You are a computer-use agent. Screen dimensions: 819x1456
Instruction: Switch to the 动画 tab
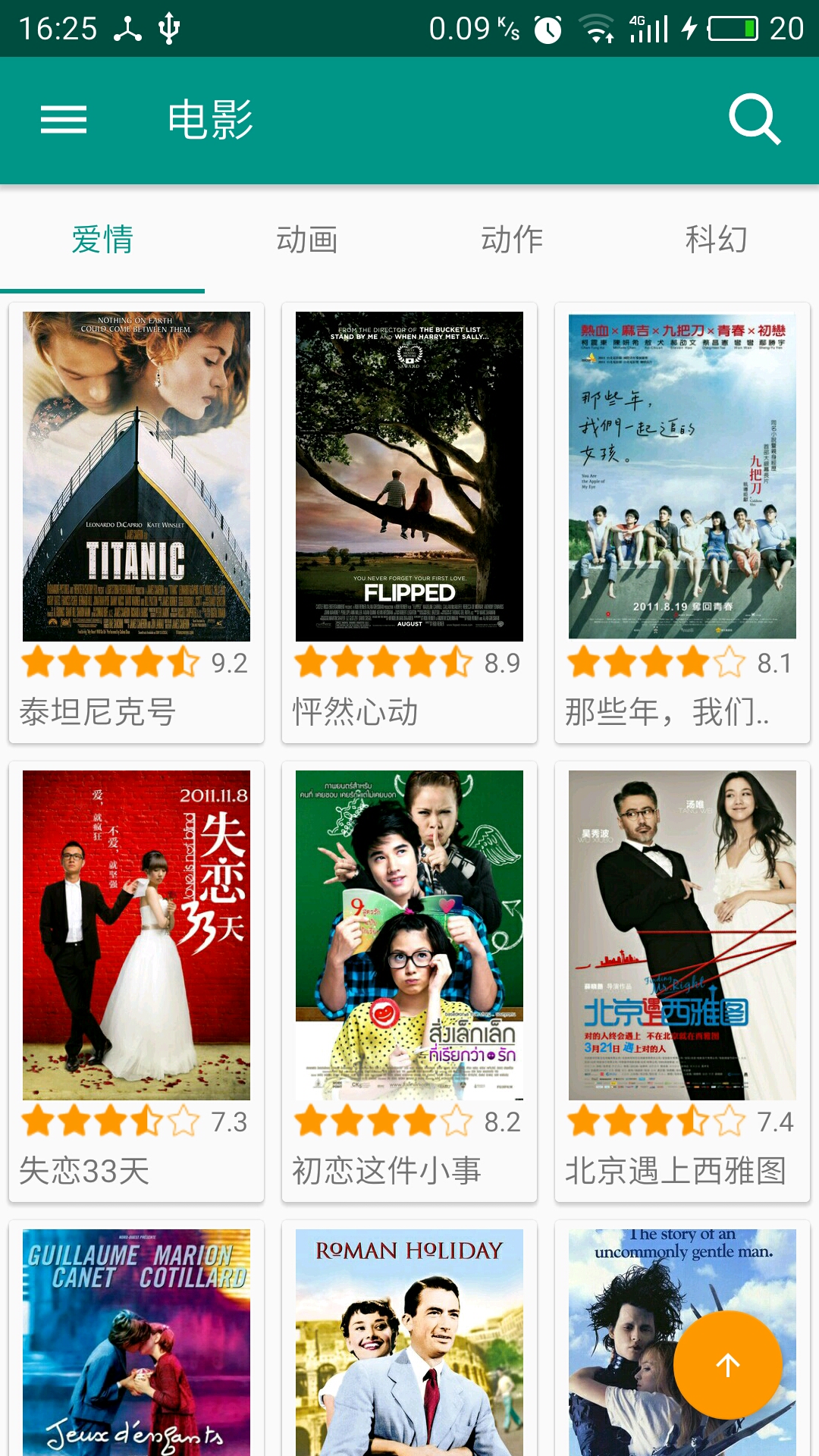[x=307, y=240]
